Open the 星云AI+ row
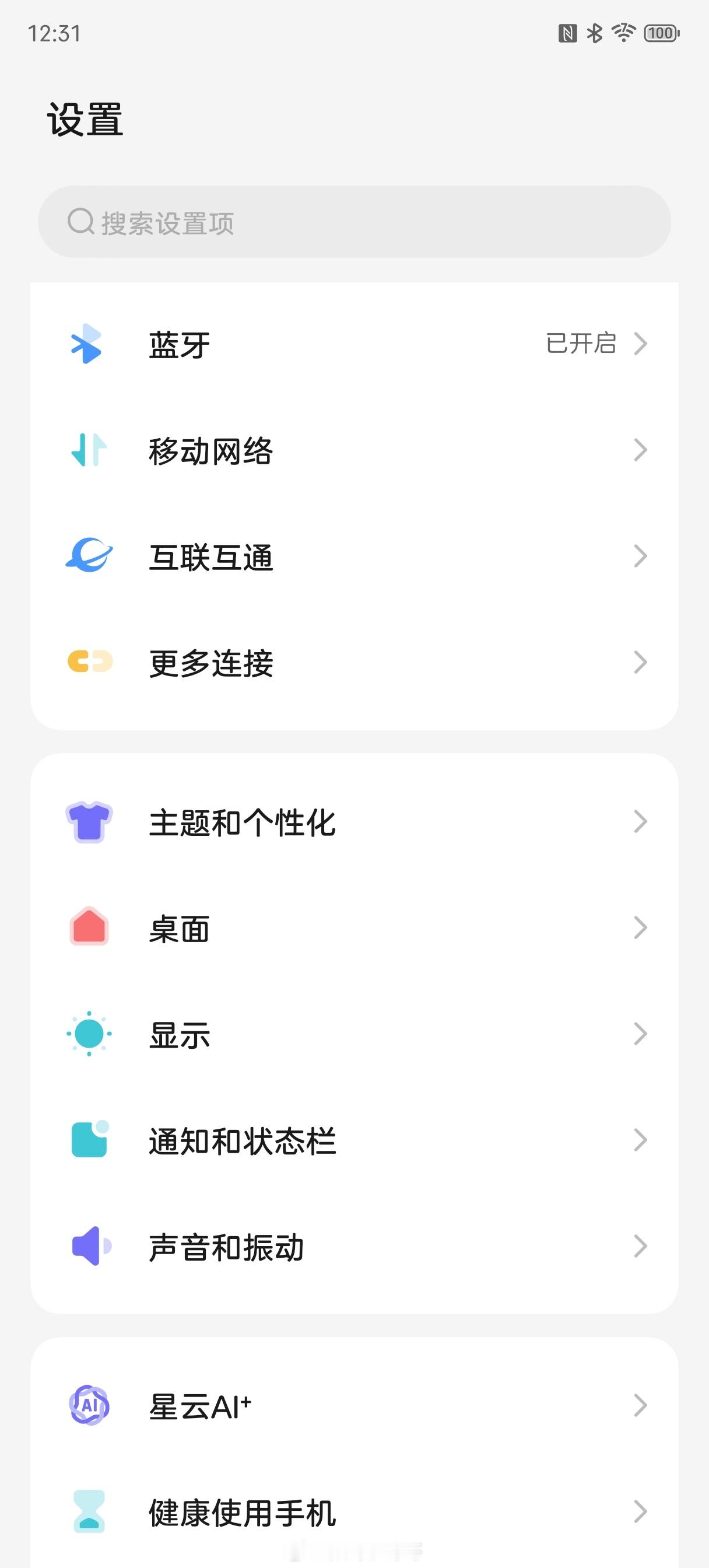 tap(354, 1406)
